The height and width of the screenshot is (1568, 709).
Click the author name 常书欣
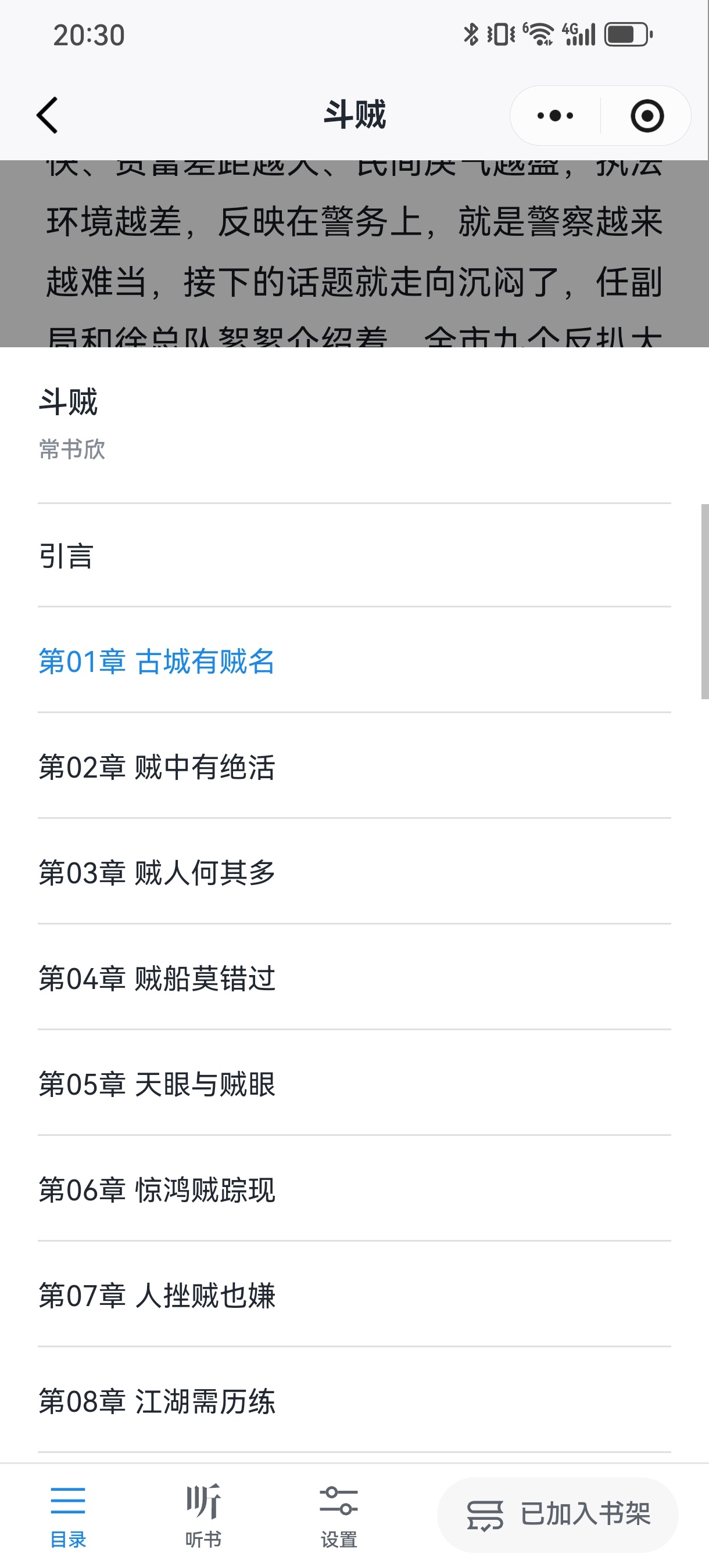[73, 451]
